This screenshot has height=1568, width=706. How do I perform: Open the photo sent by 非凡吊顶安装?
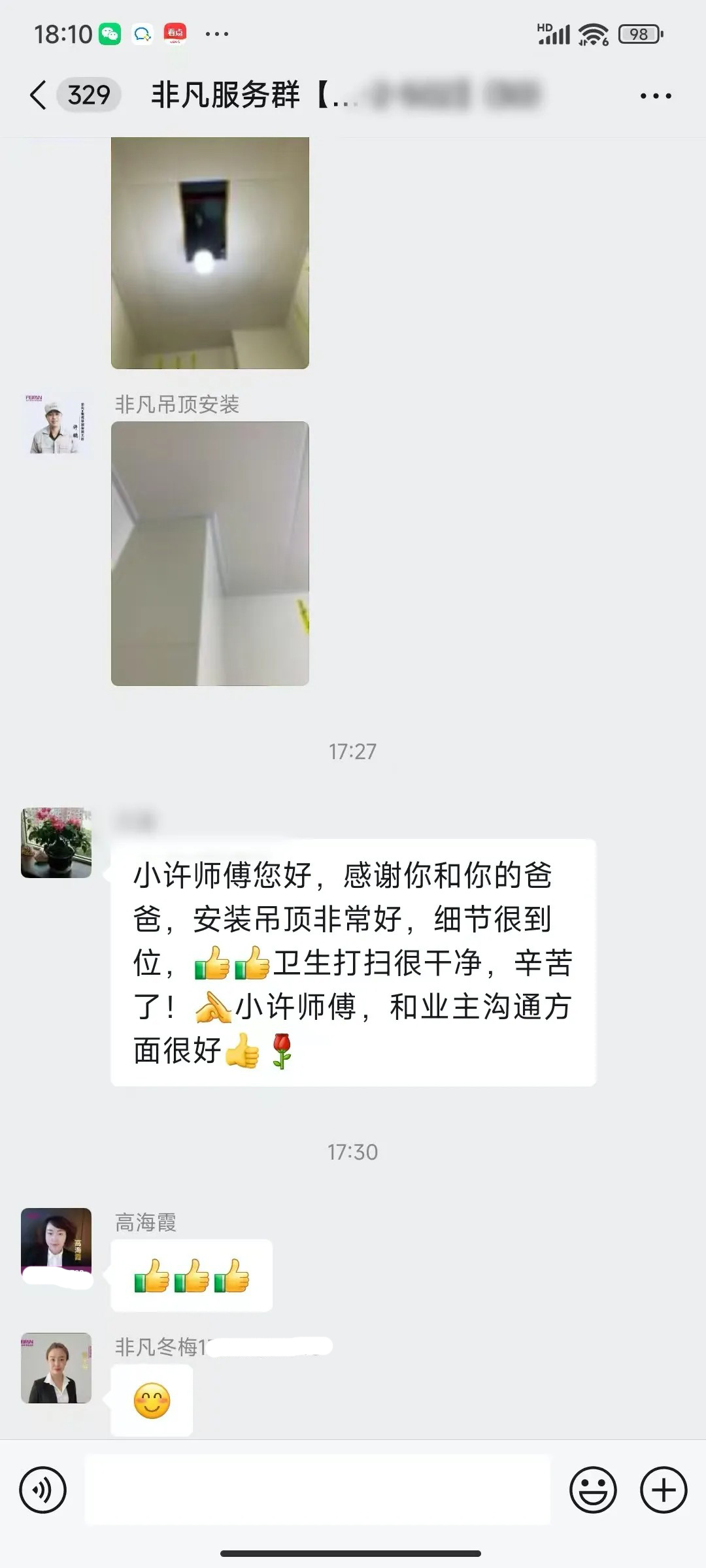coord(210,553)
